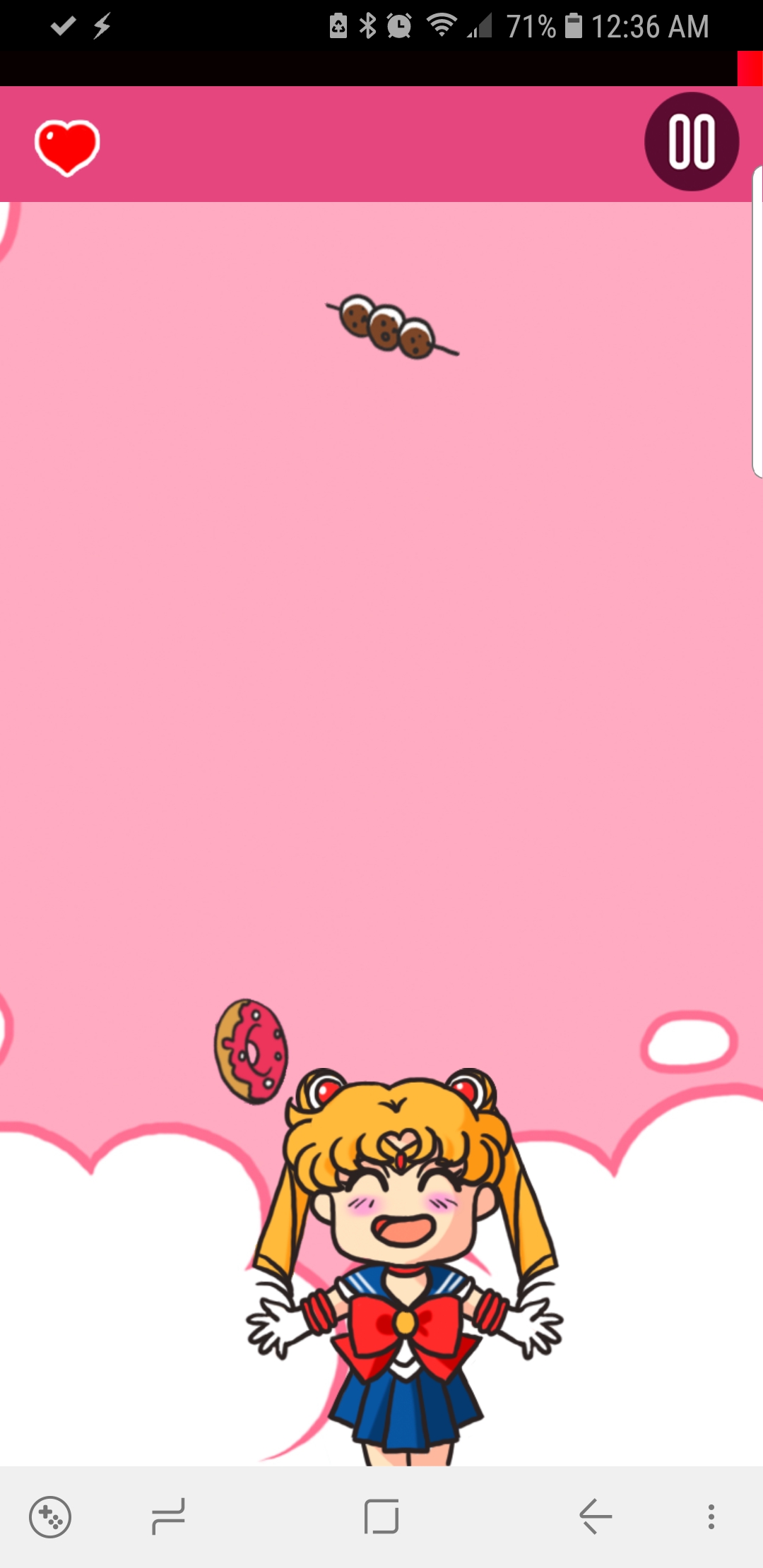The height and width of the screenshot is (1568, 763).
Task: Open the recent apps button
Action: (169, 1516)
